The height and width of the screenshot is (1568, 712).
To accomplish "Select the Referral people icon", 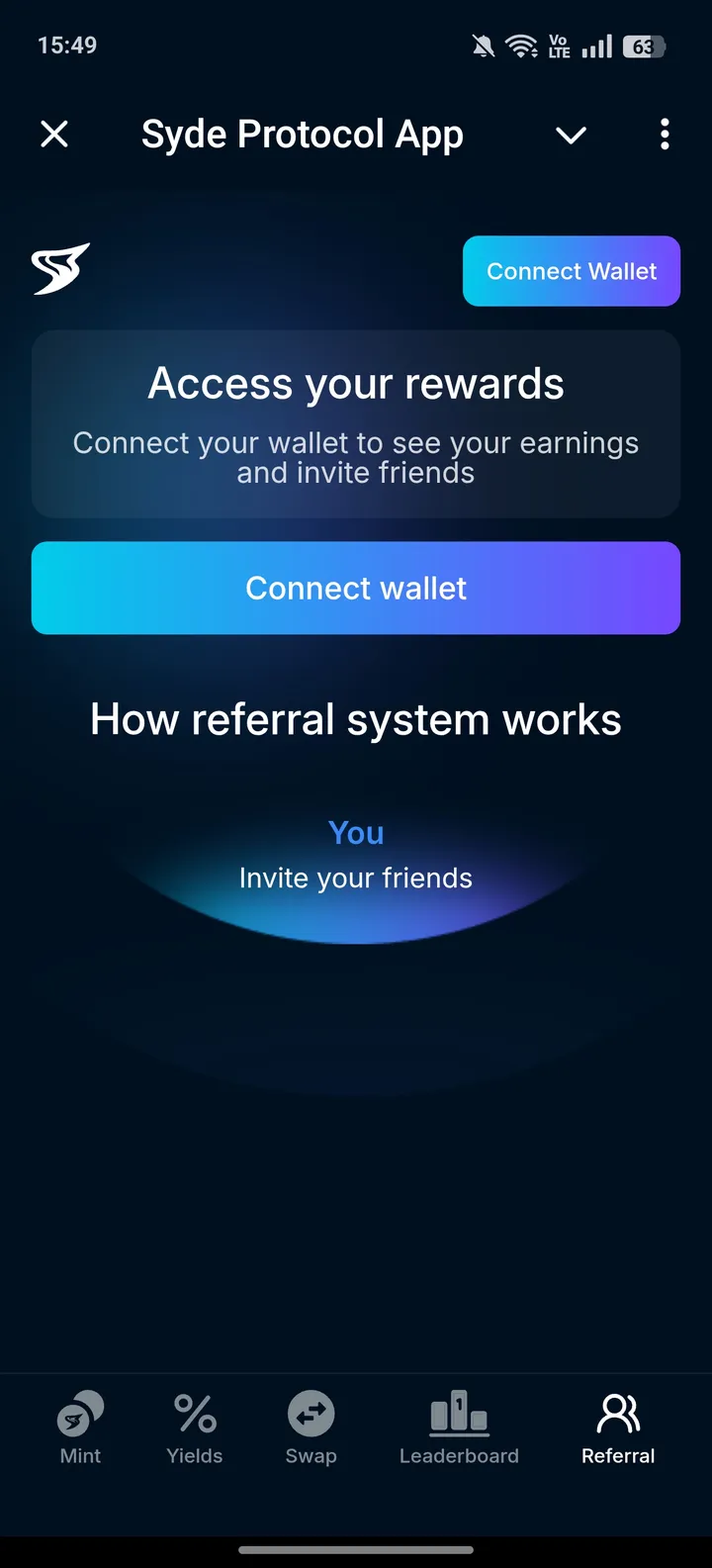I will click(617, 1414).
